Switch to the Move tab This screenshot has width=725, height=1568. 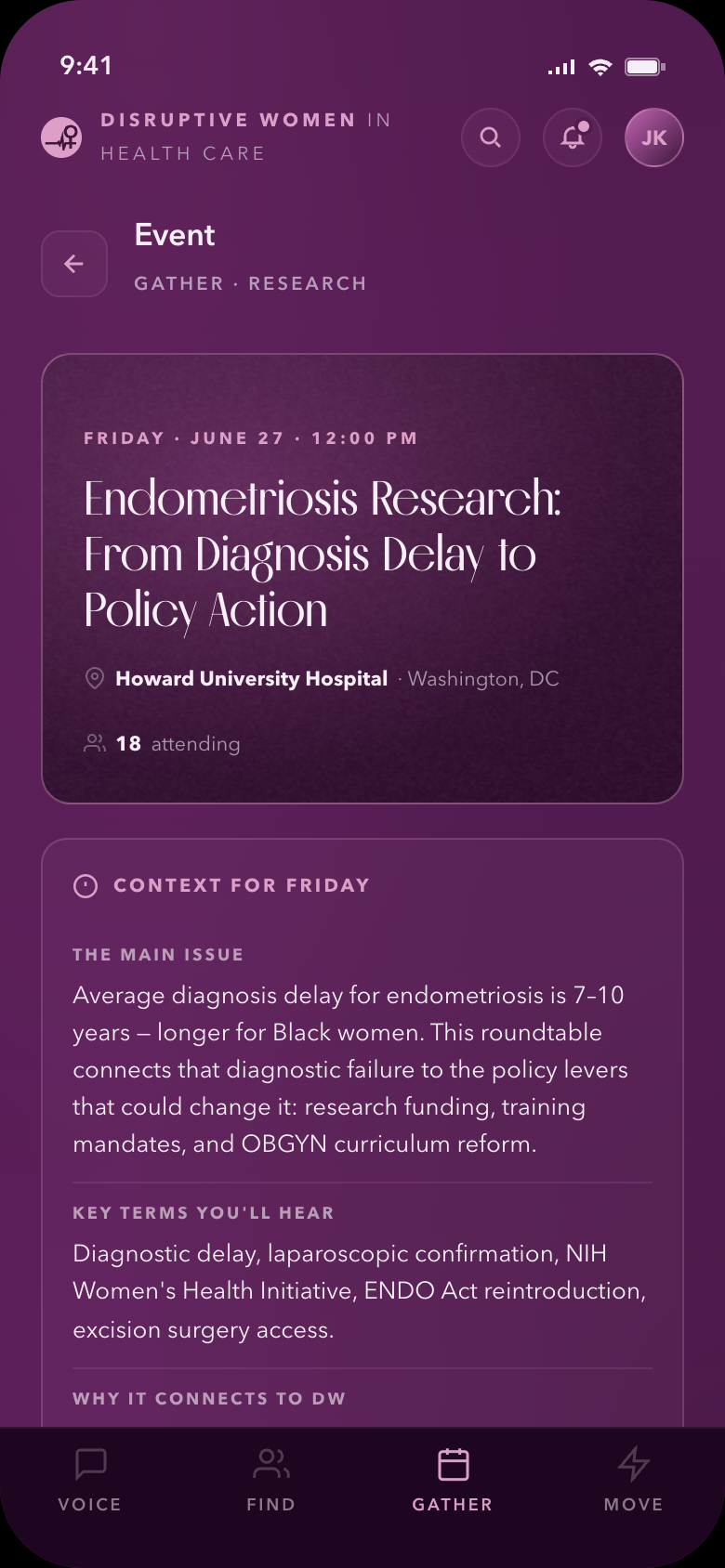634,1480
